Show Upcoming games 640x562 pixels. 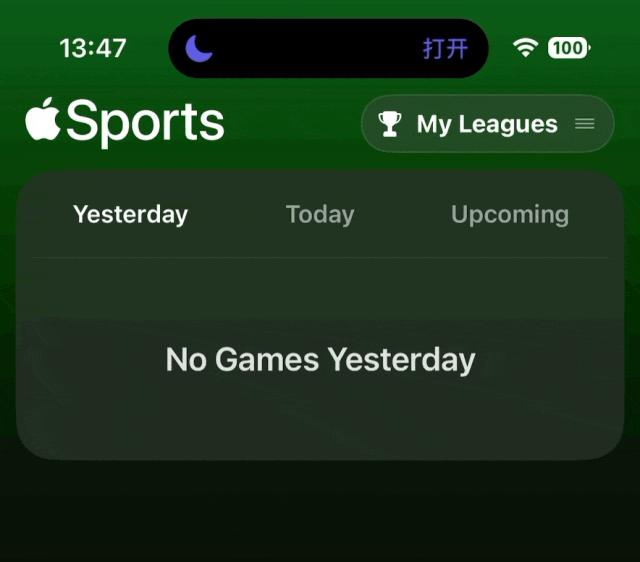coord(509,214)
